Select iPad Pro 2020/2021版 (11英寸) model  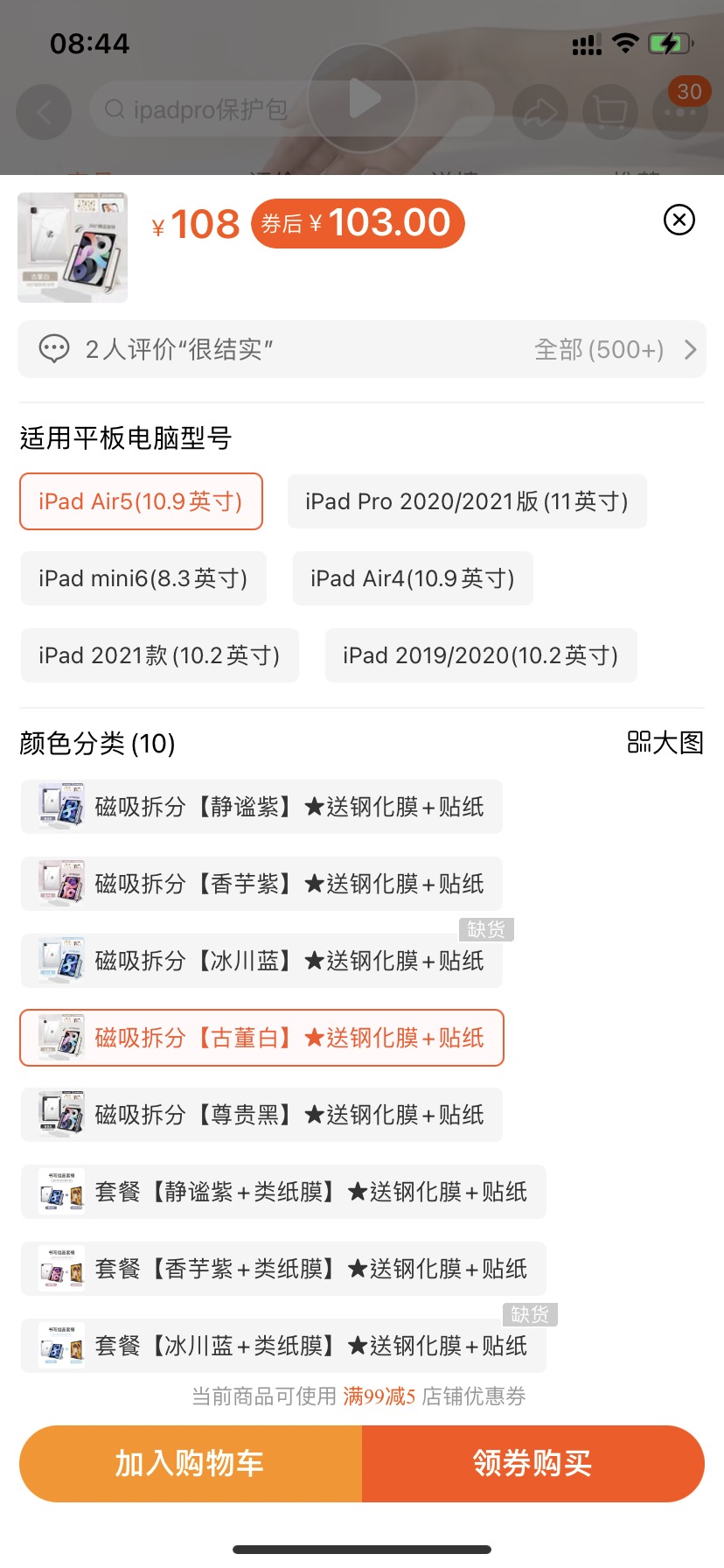click(x=466, y=500)
